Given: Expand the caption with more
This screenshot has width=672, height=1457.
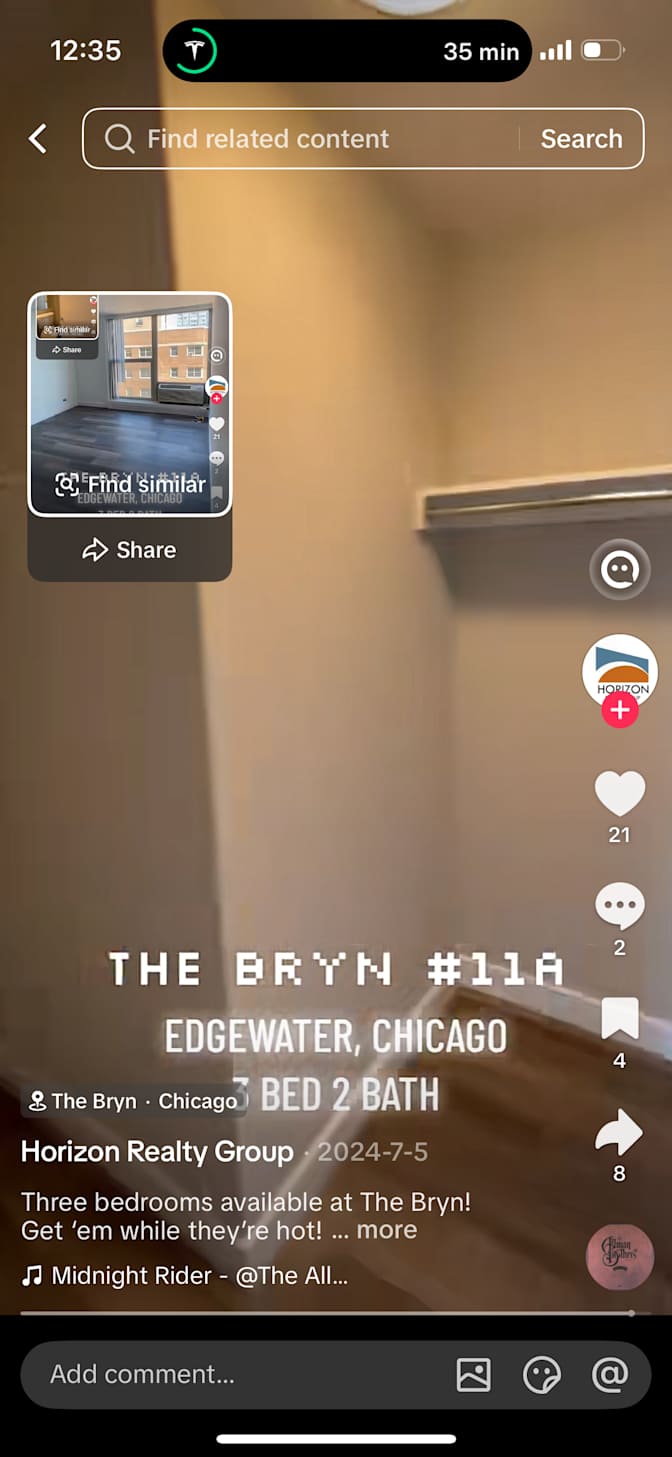Looking at the screenshot, I should 387,1230.
